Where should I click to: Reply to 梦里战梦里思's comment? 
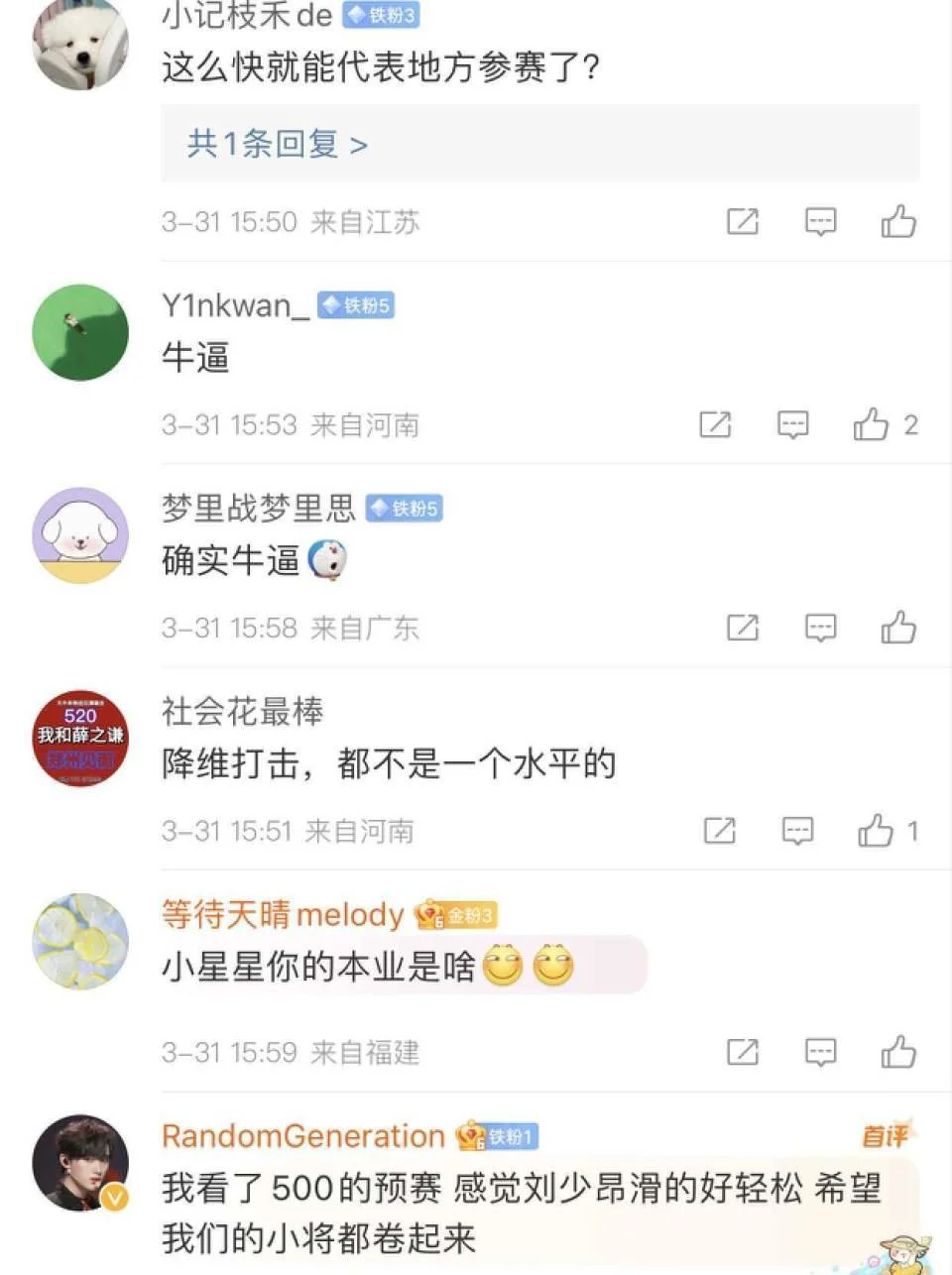tap(820, 628)
